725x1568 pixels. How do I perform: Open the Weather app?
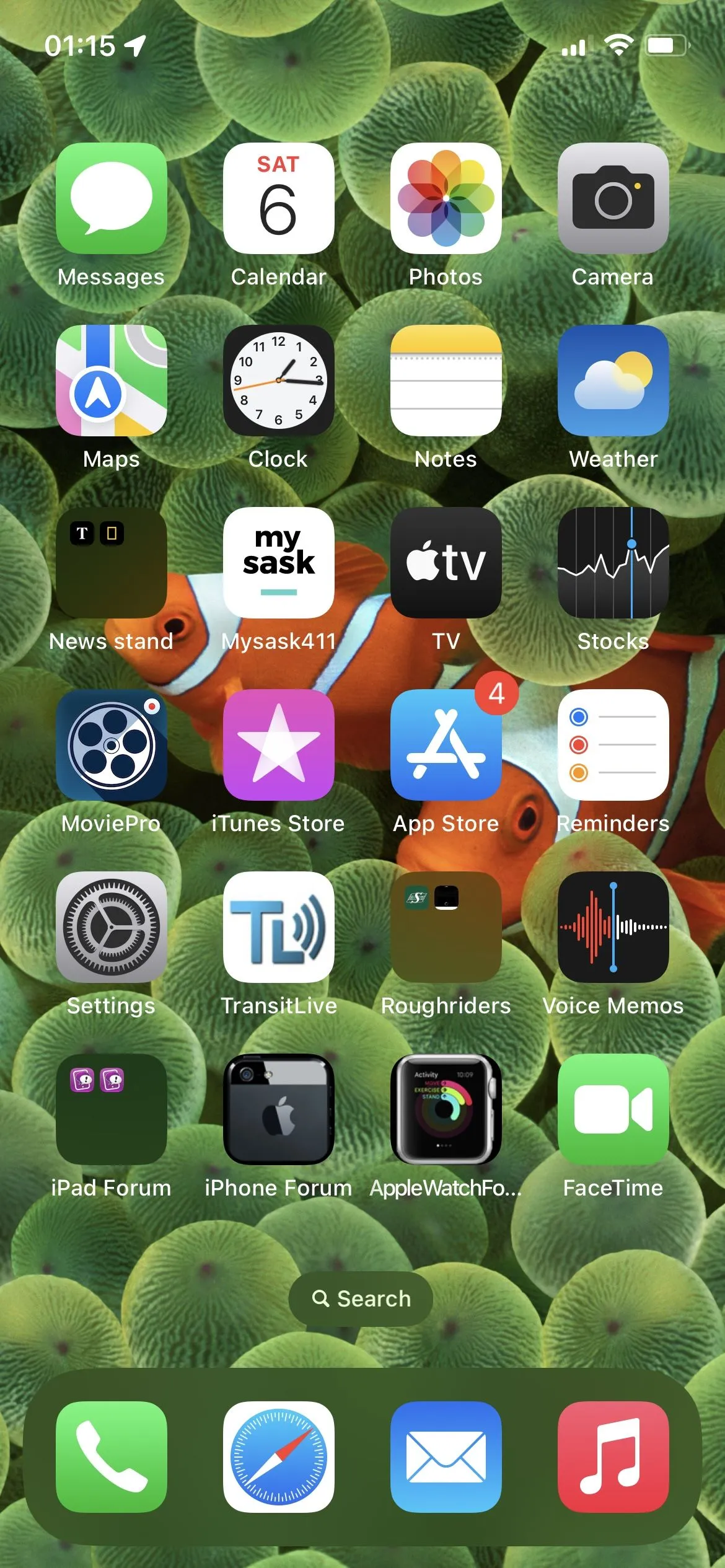click(613, 381)
